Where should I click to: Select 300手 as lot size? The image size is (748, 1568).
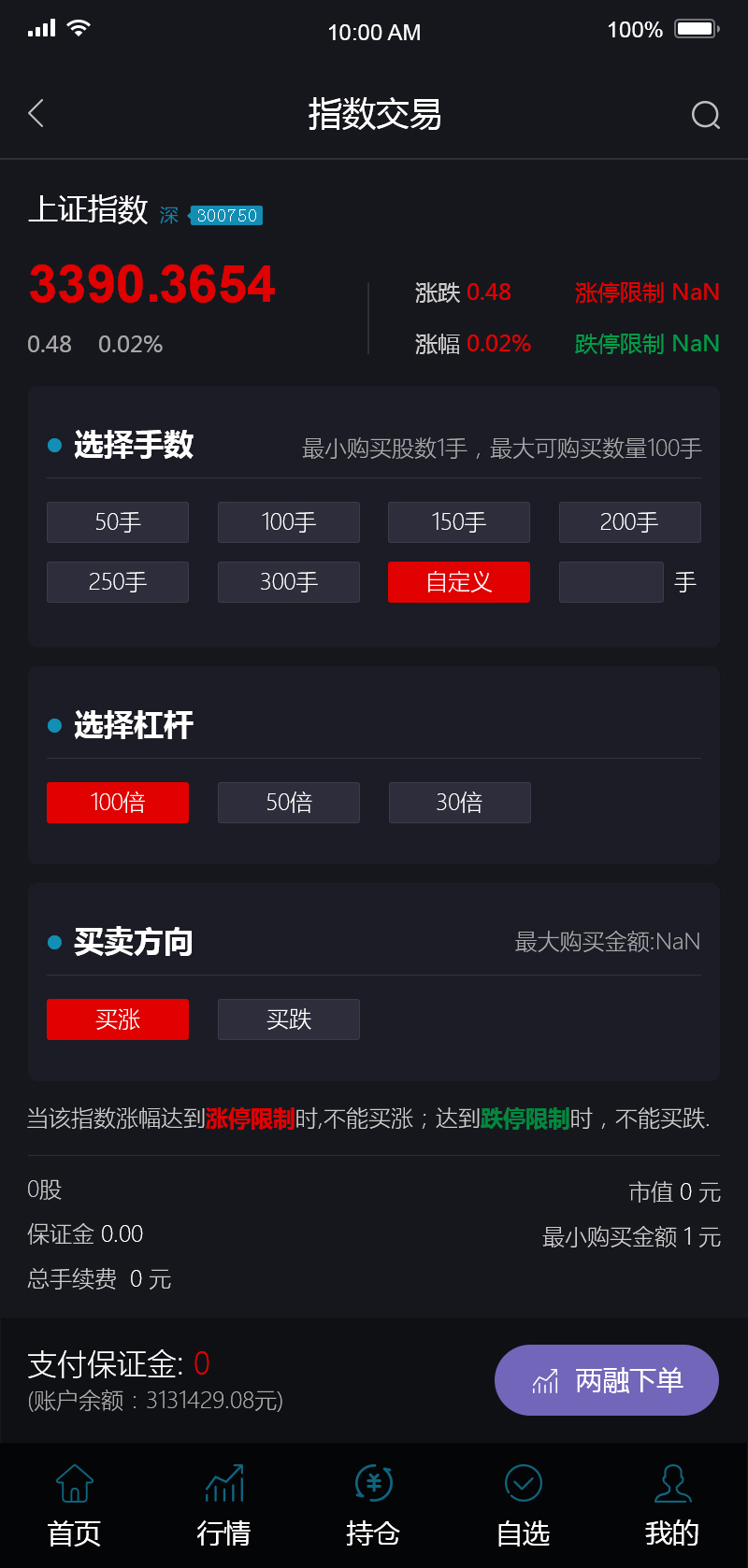[288, 582]
